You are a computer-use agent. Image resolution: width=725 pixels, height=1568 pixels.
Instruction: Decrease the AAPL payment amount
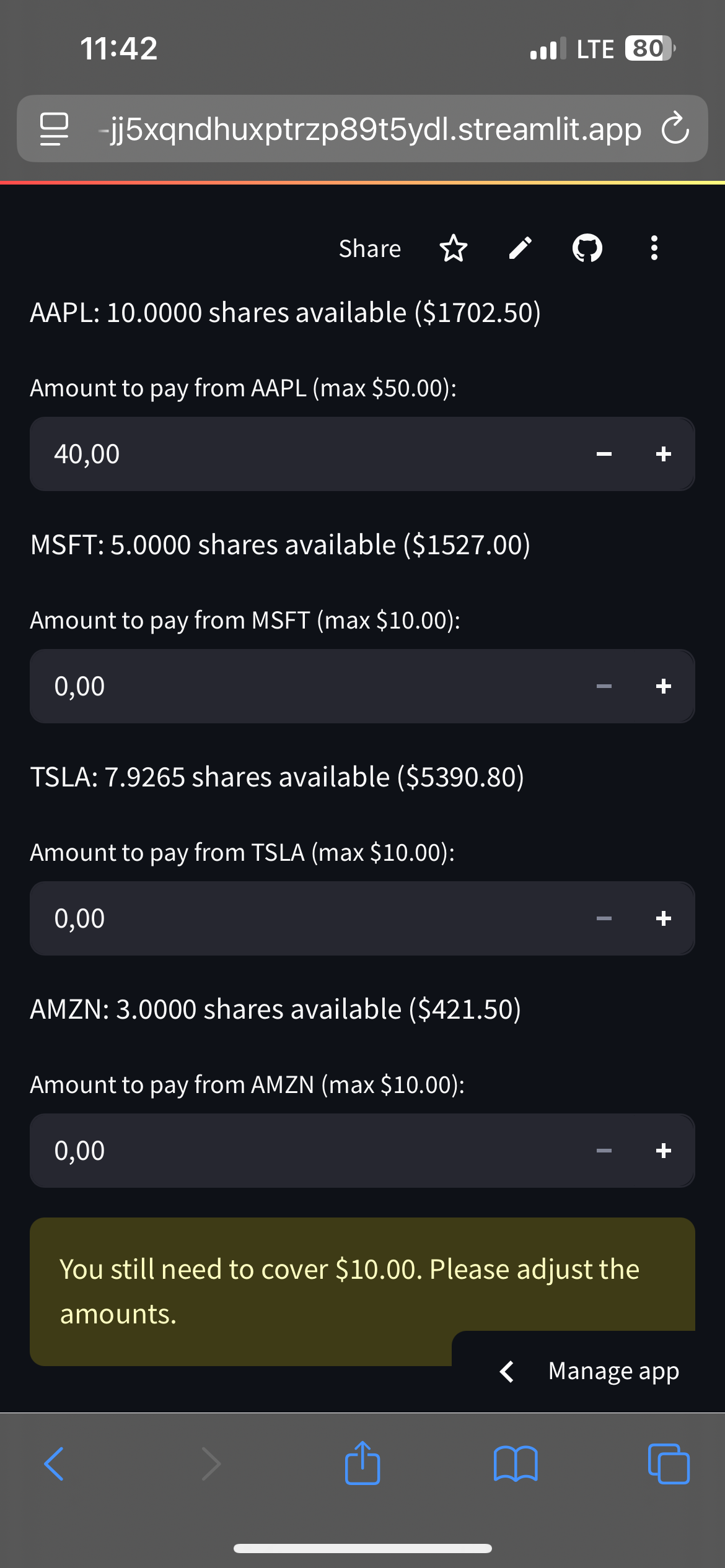[604, 454]
